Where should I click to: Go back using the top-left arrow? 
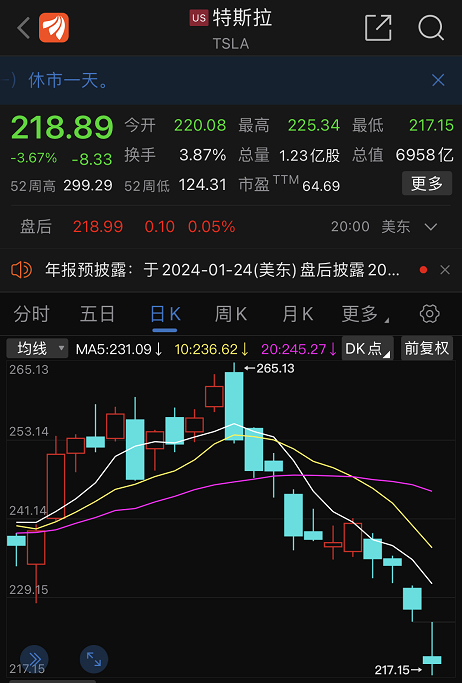pos(24,27)
